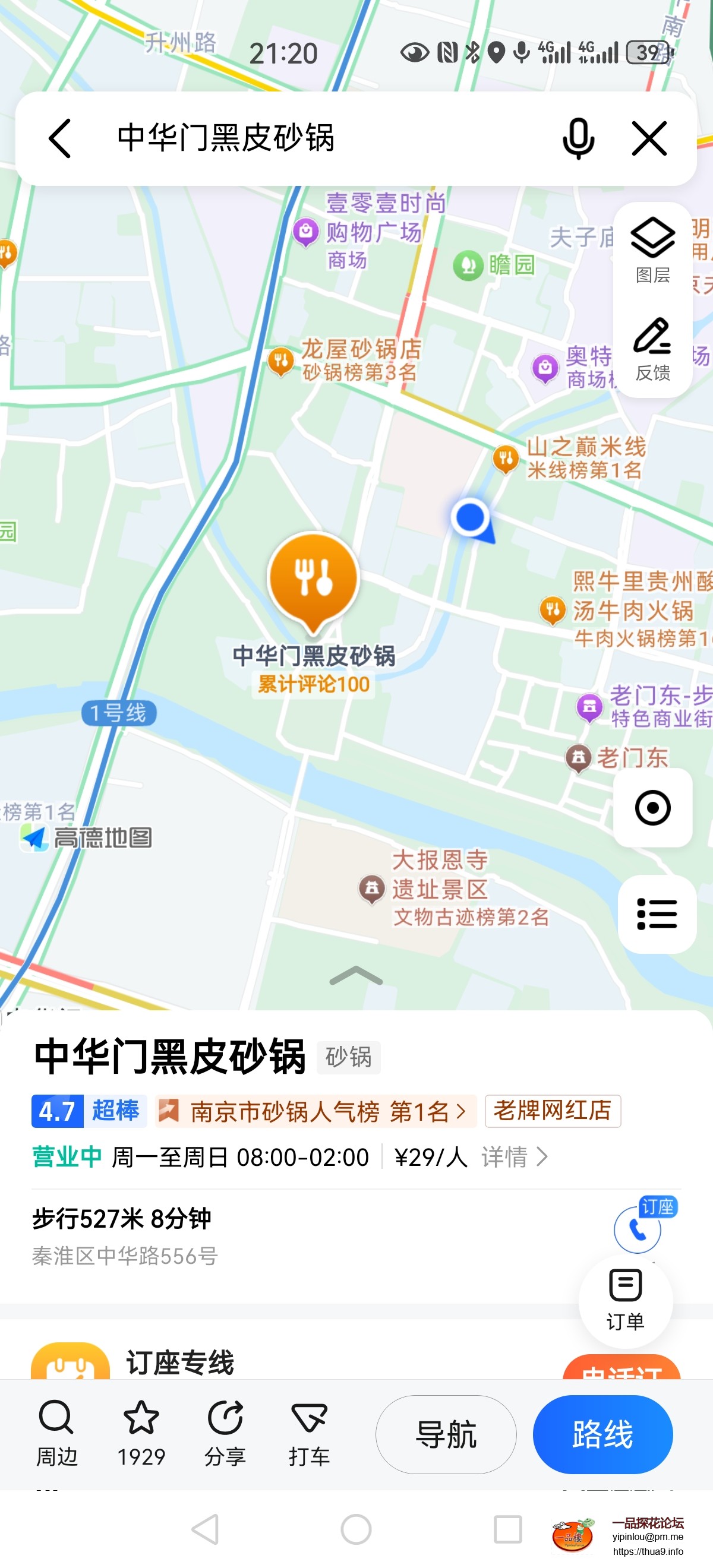Start voice search with the microphone
713x1568 pixels.
[577, 138]
